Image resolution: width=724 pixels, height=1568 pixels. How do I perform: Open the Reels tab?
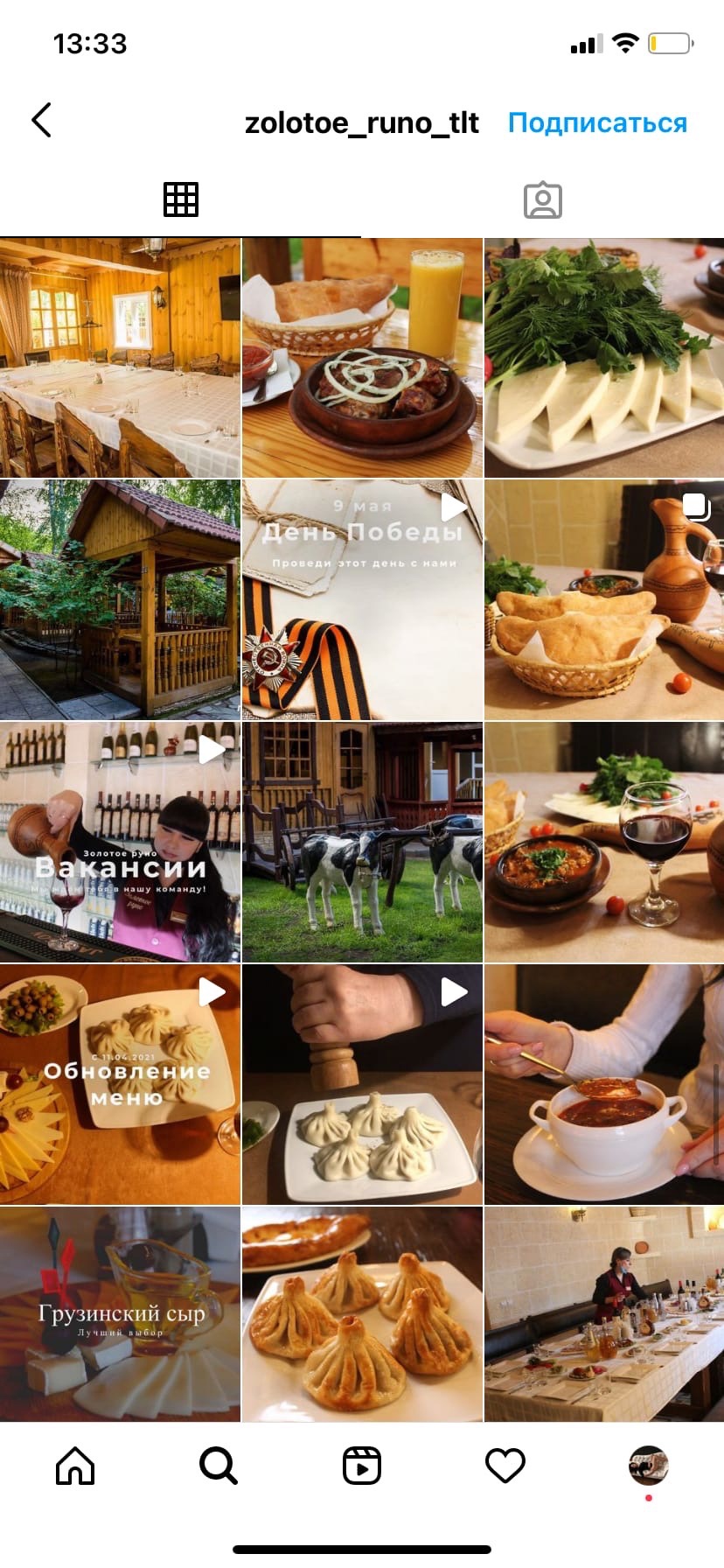pyautogui.click(x=362, y=1466)
